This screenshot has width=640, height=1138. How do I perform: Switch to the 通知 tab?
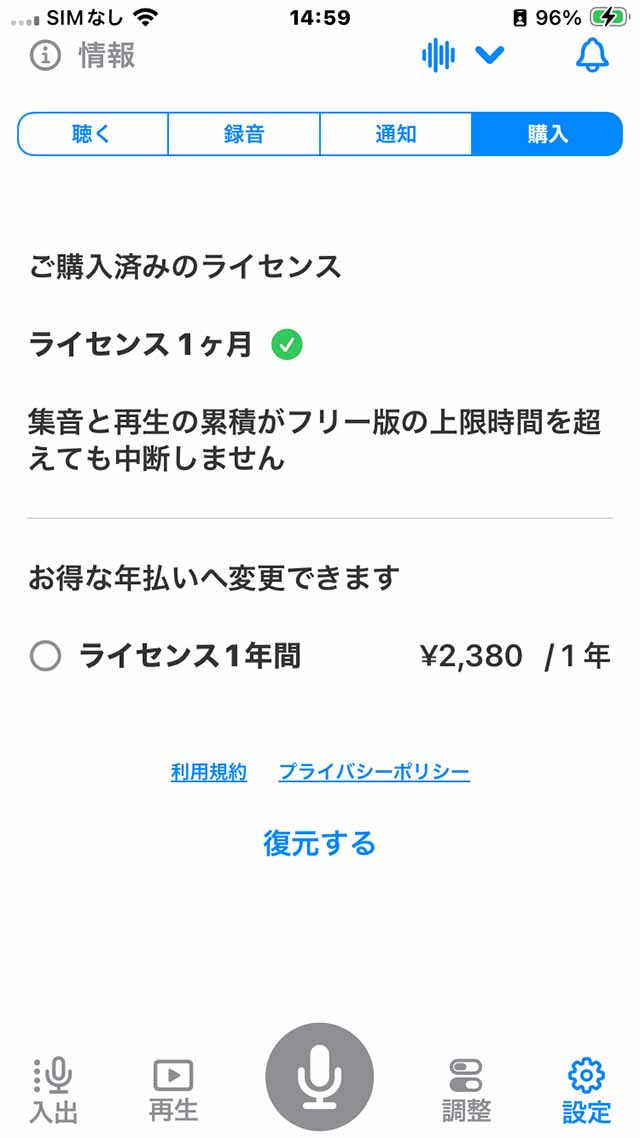coord(395,134)
